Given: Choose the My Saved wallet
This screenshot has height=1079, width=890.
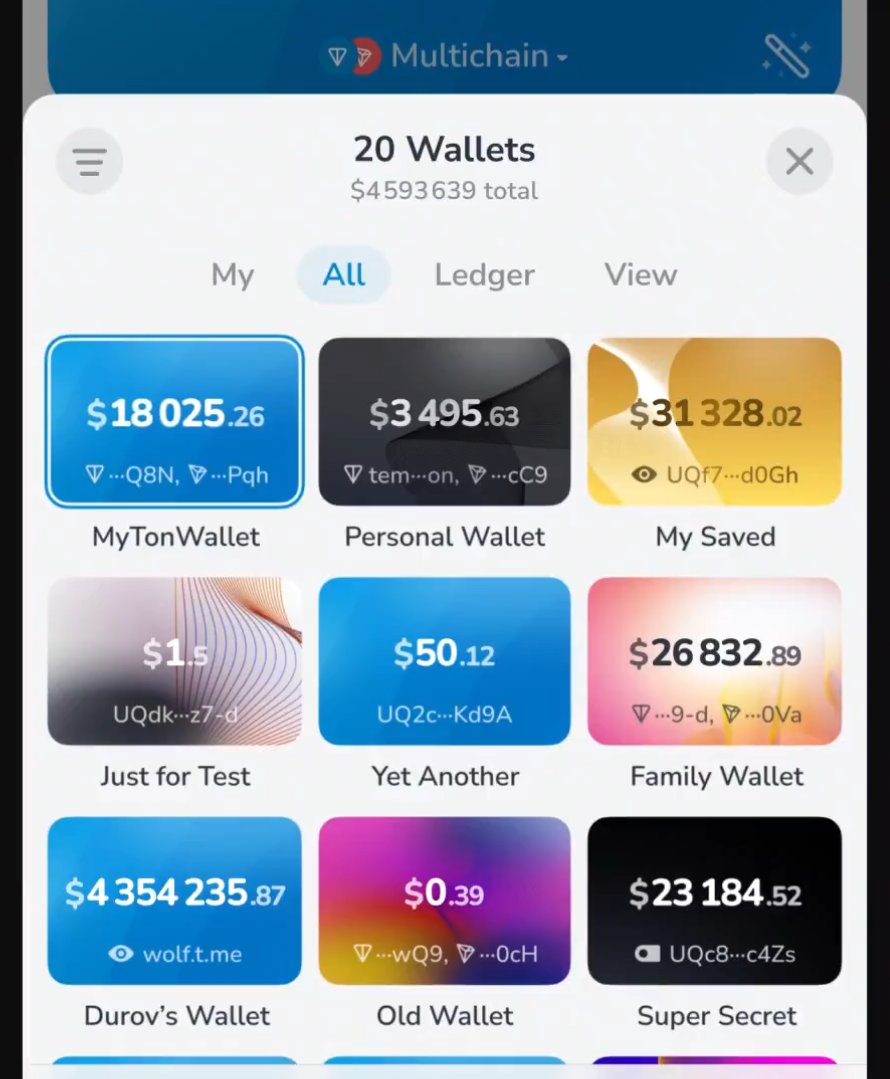Looking at the screenshot, I should [x=715, y=422].
